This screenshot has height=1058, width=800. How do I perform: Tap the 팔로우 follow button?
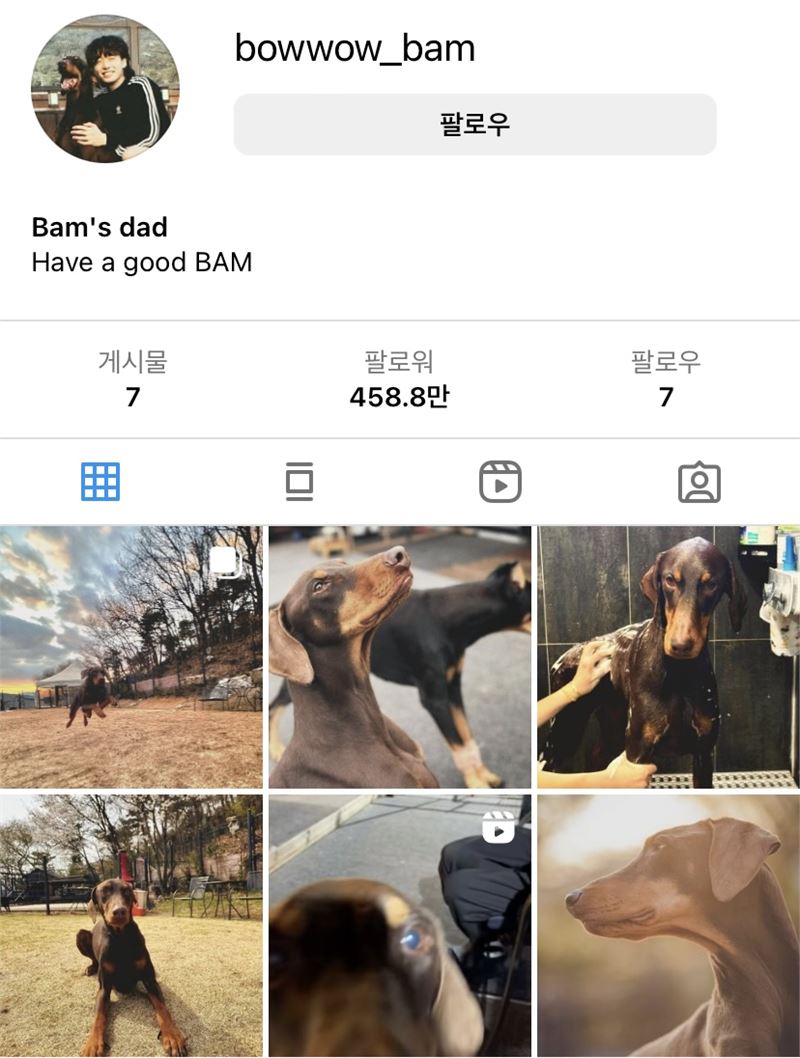(475, 125)
